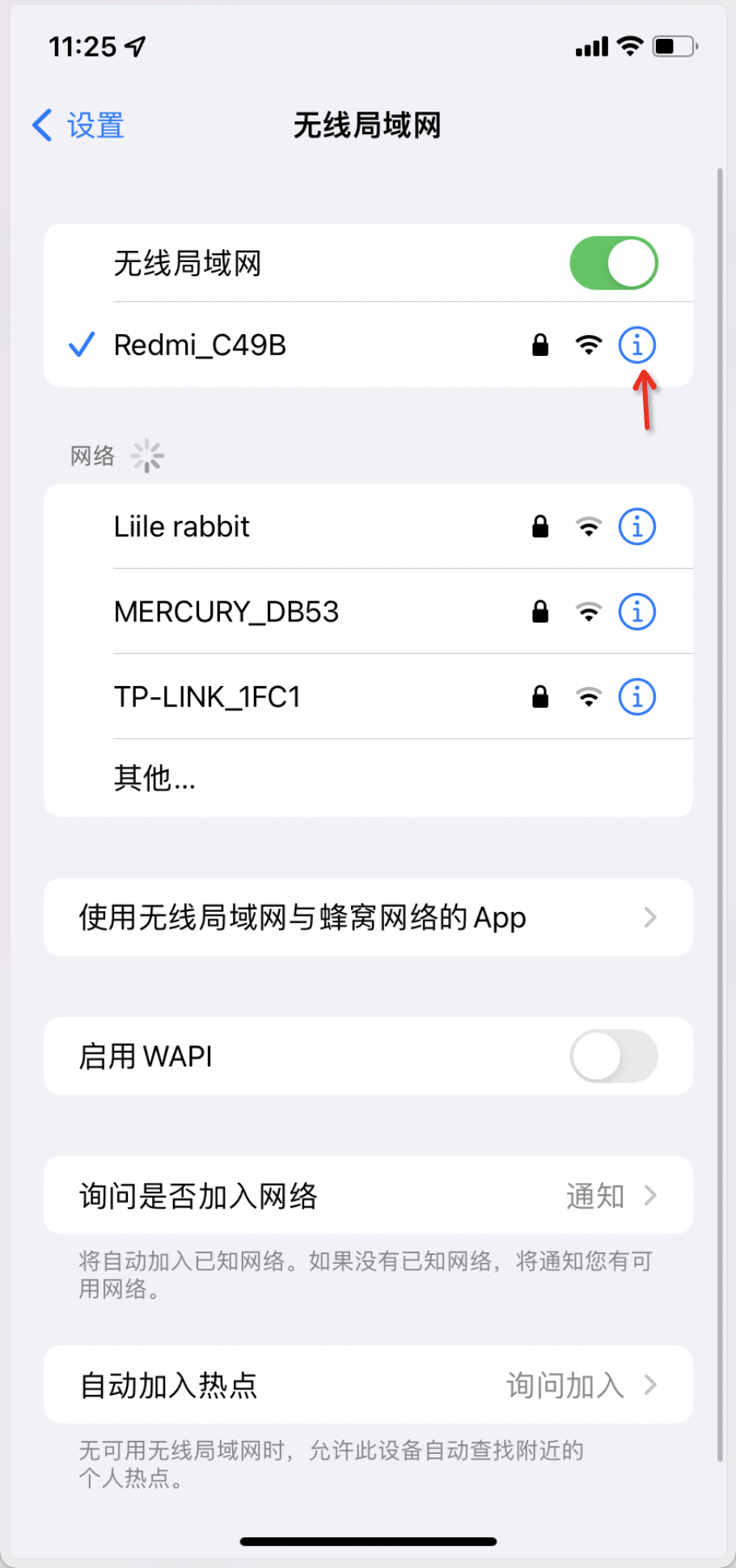Enable the 启用 WAPI switch
The height and width of the screenshot is (1568, 736).
[613, 1056]
